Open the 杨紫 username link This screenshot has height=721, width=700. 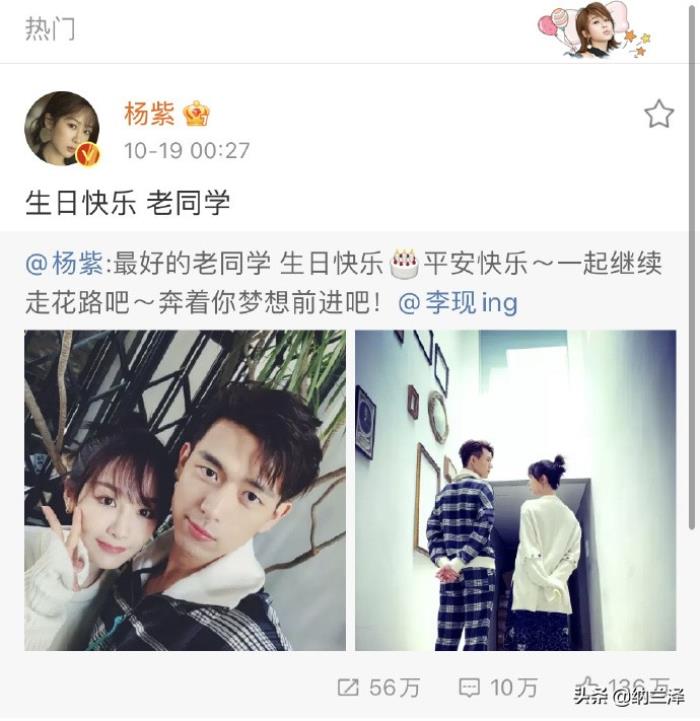pyautogui.click(x=149, y=114)
